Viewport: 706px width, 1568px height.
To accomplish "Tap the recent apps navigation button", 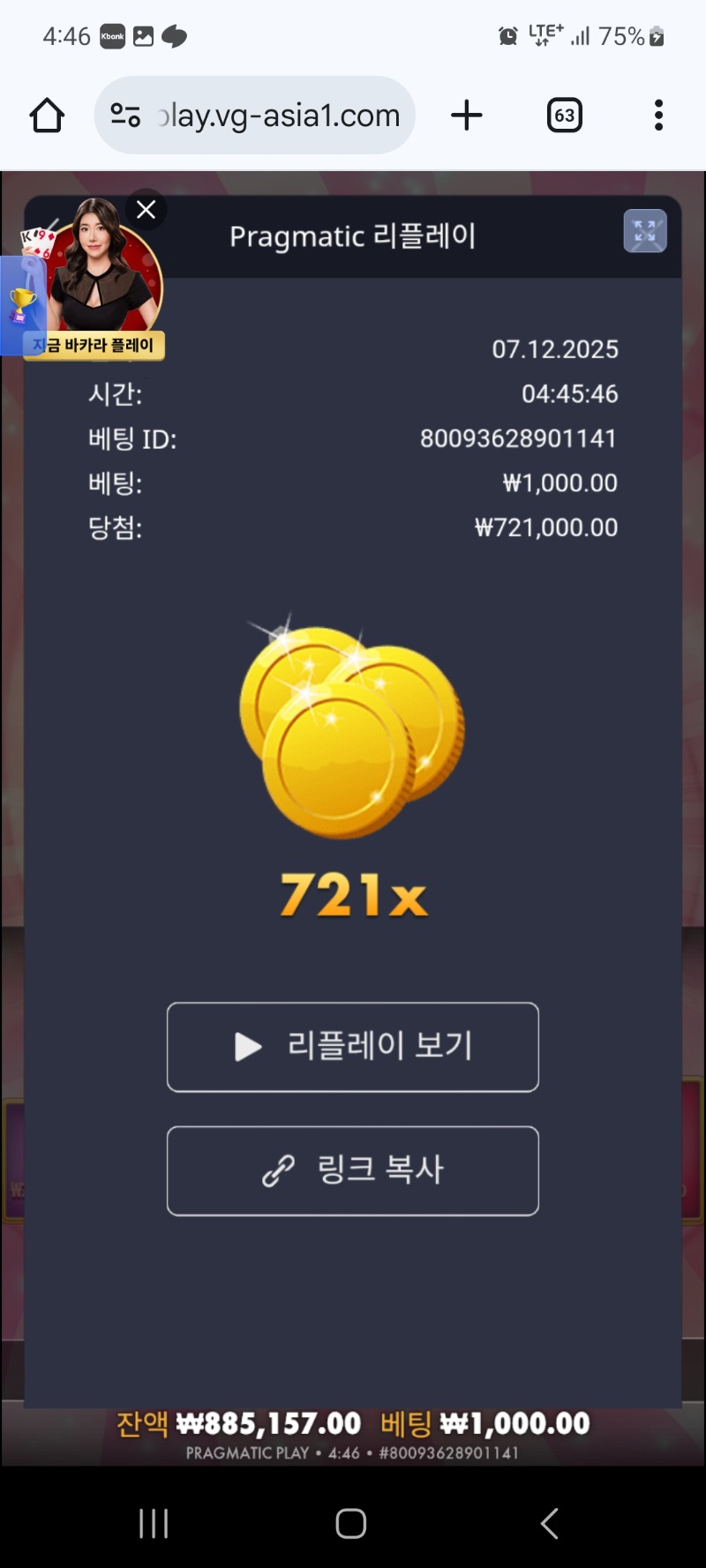I will [154, 1522].
